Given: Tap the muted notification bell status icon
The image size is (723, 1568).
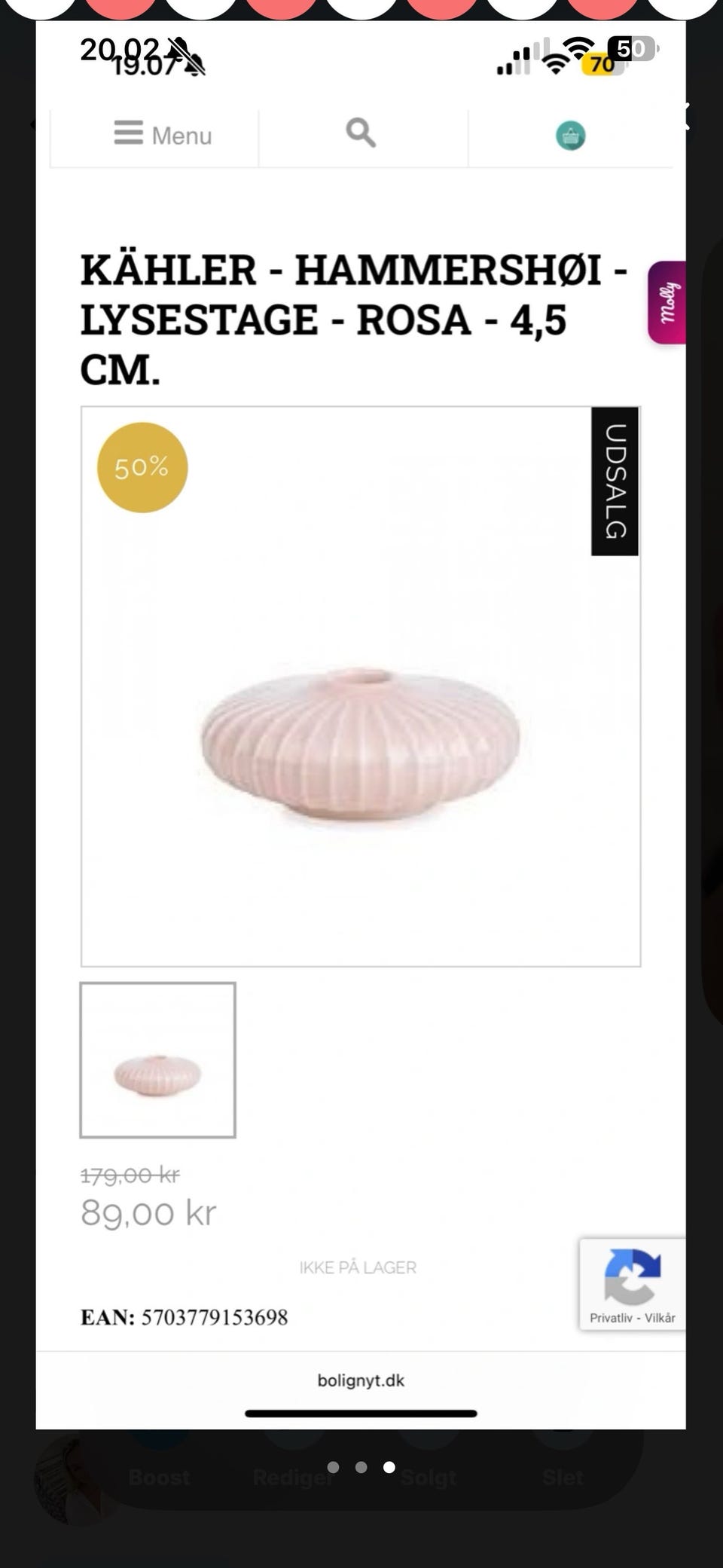Looking at the screenshot, I should [x=185, y=59].
